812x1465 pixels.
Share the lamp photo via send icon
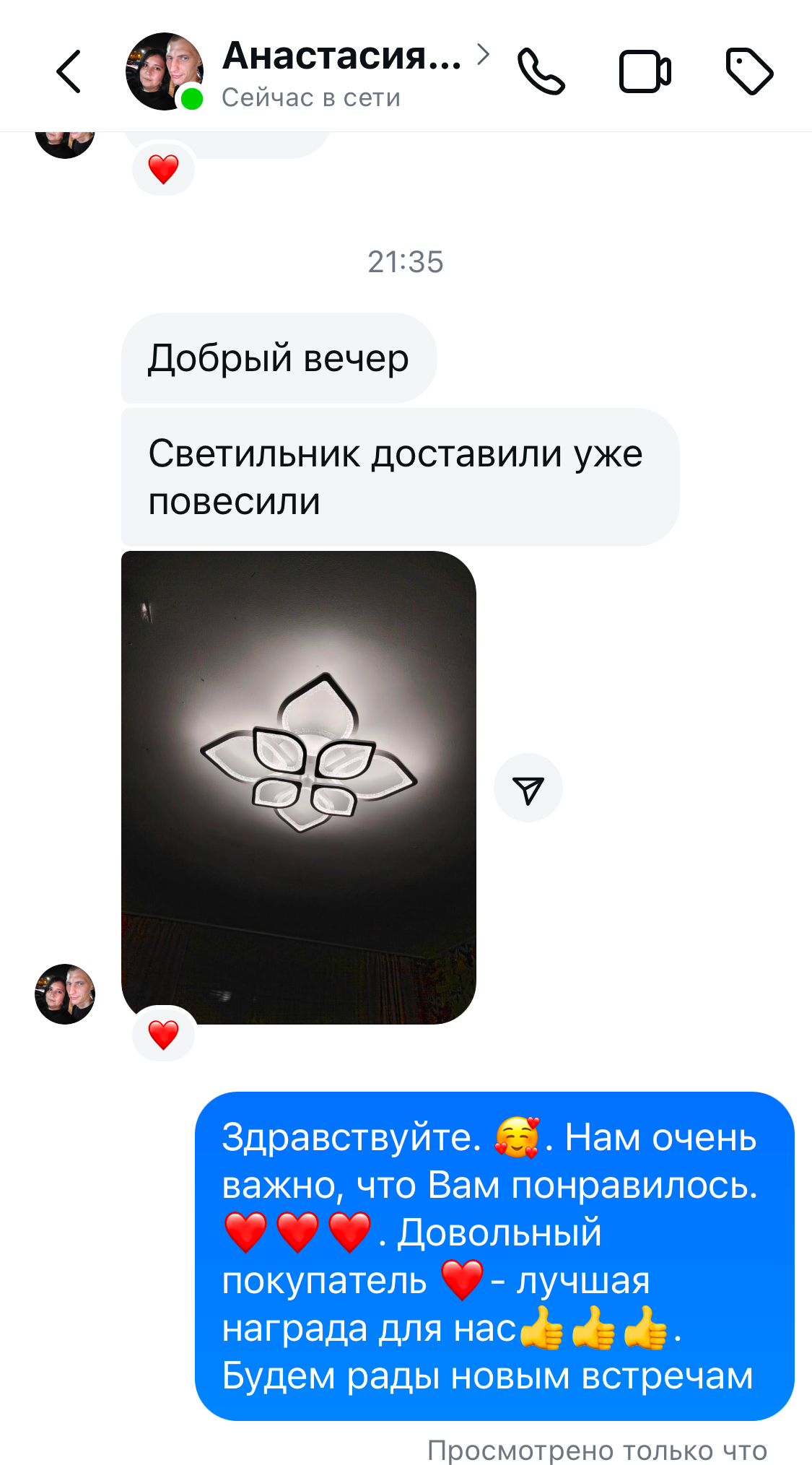point(528,788)
